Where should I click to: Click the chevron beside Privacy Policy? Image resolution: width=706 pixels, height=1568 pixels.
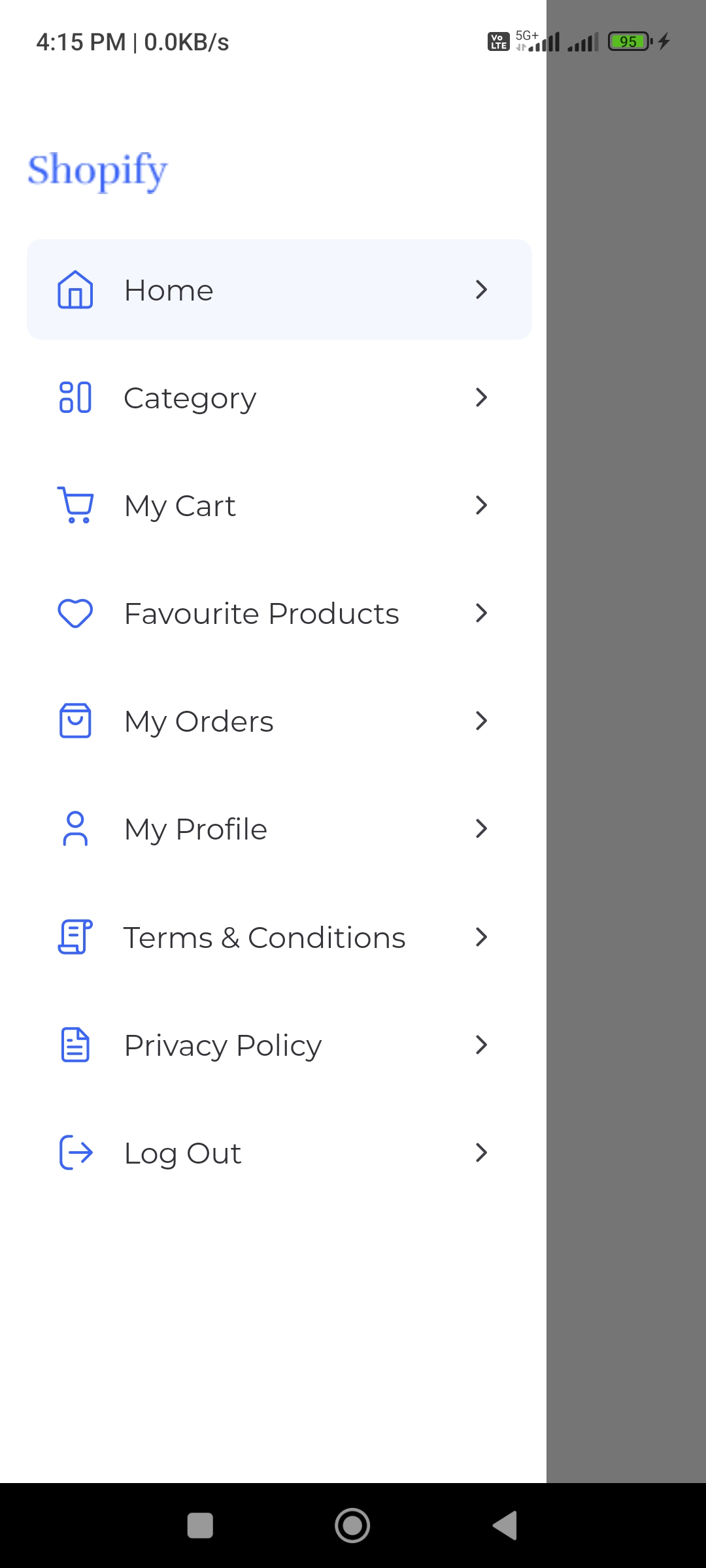[x=481, y=1044]
